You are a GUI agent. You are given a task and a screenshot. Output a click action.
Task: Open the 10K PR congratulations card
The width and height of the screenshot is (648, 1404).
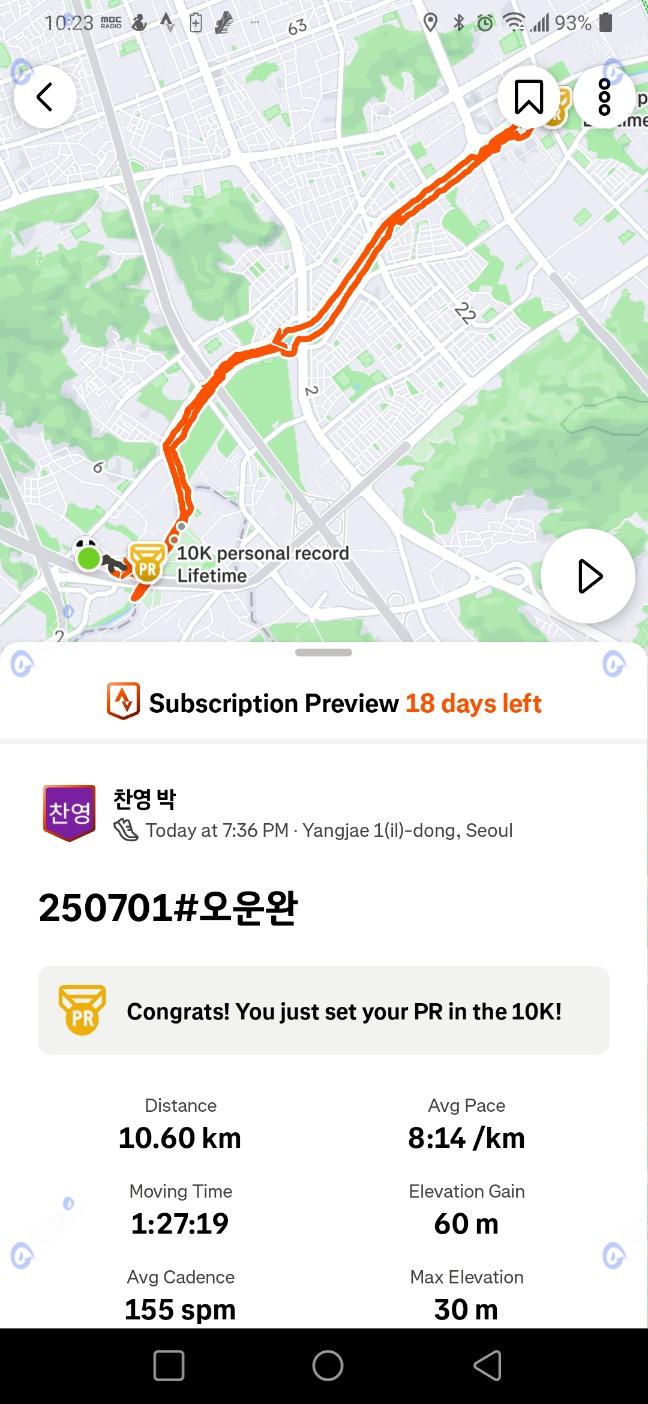click(x=324, y=1010)
